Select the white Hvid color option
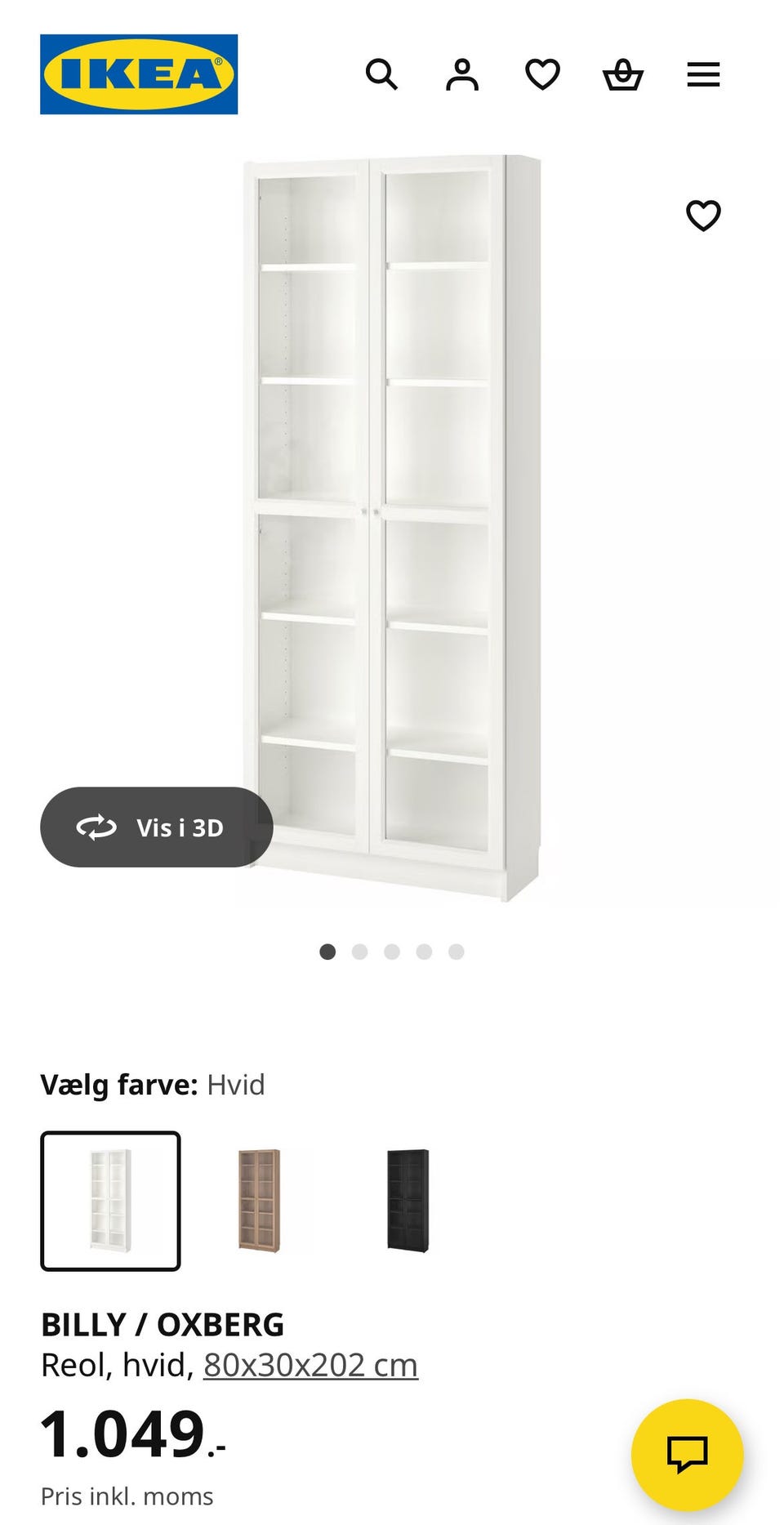784x1525 pixels. (x=111, y=1199)
